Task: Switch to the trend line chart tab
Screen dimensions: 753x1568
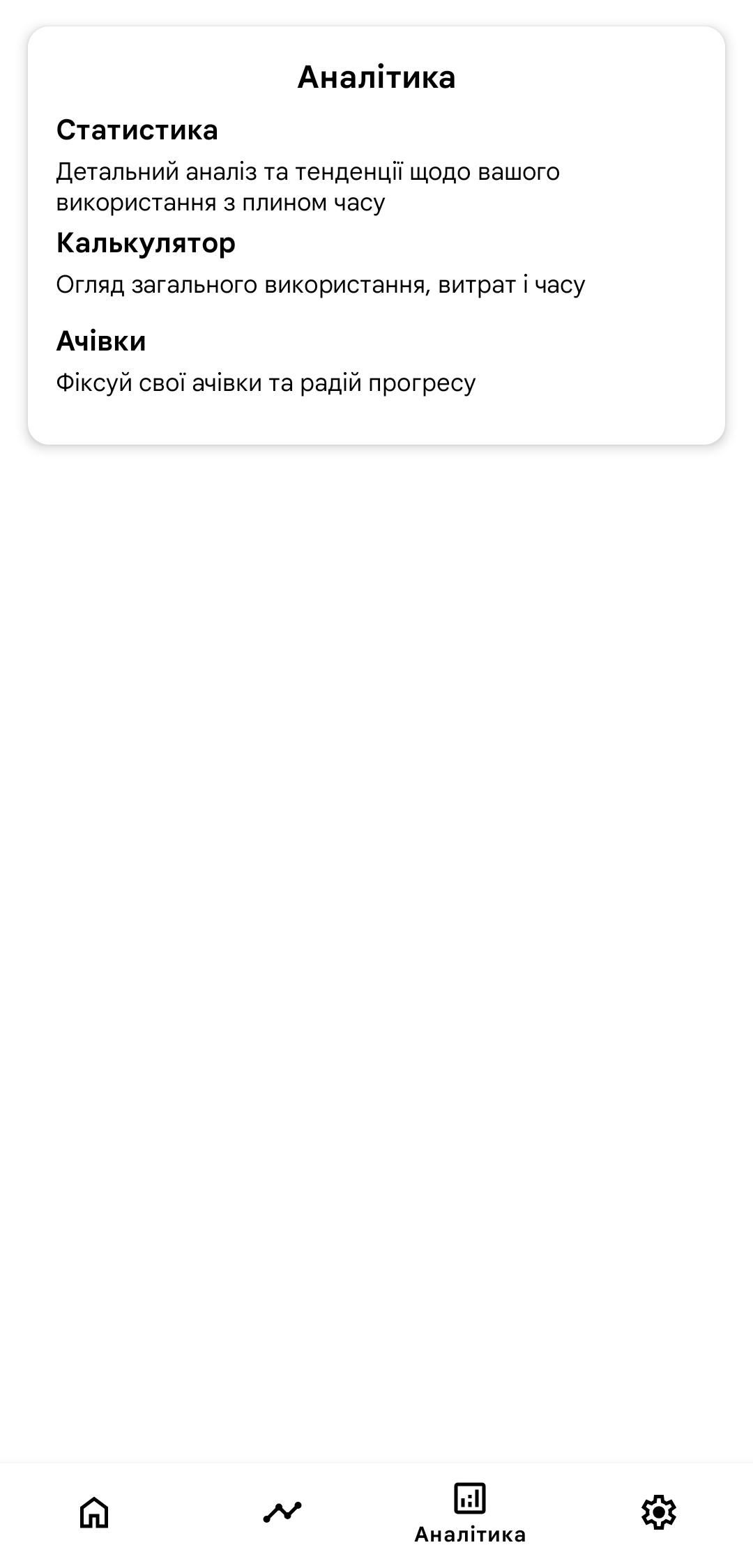Action: coord(282,1512)
